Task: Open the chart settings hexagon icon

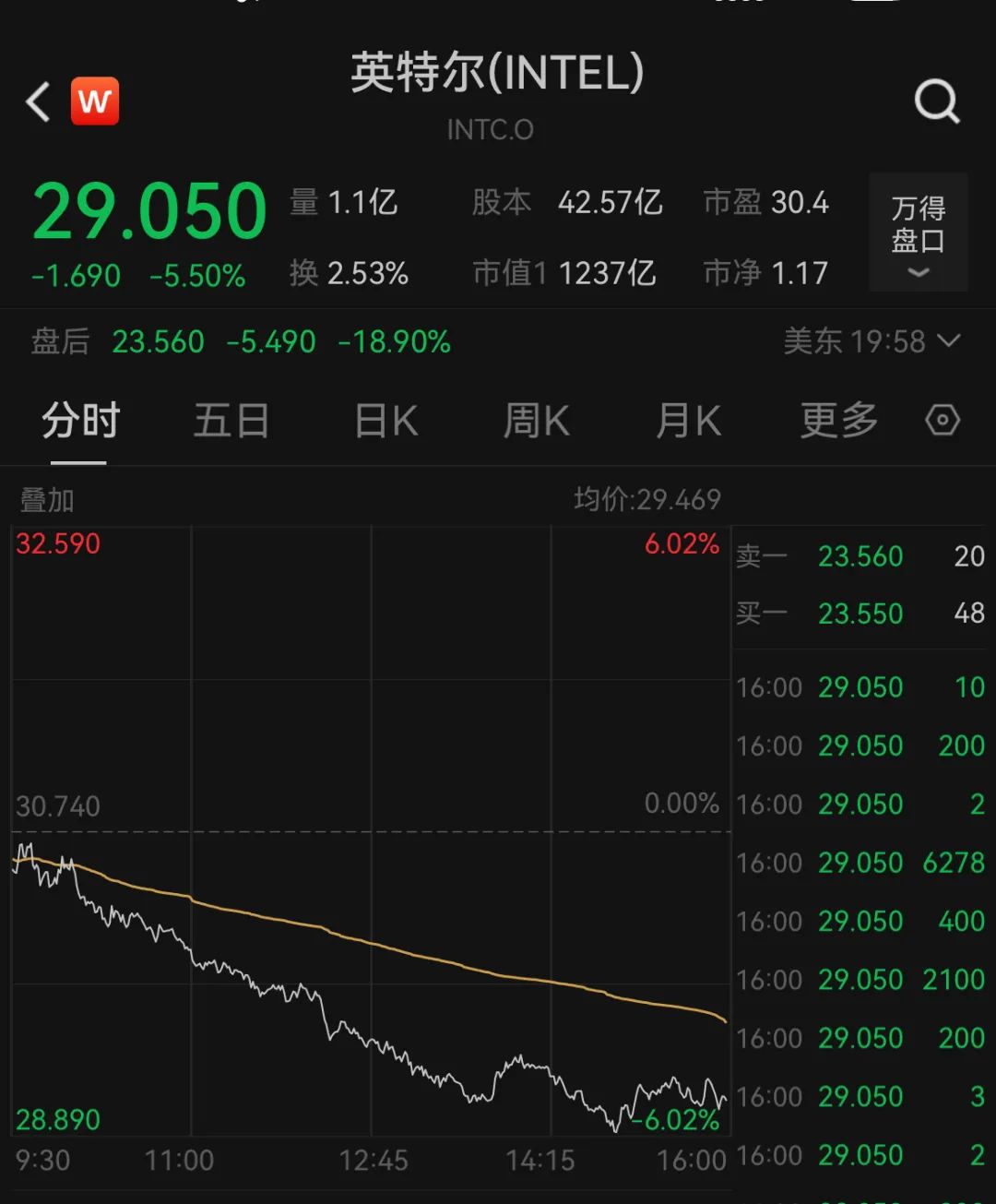Action: click(x=943, y=421)
